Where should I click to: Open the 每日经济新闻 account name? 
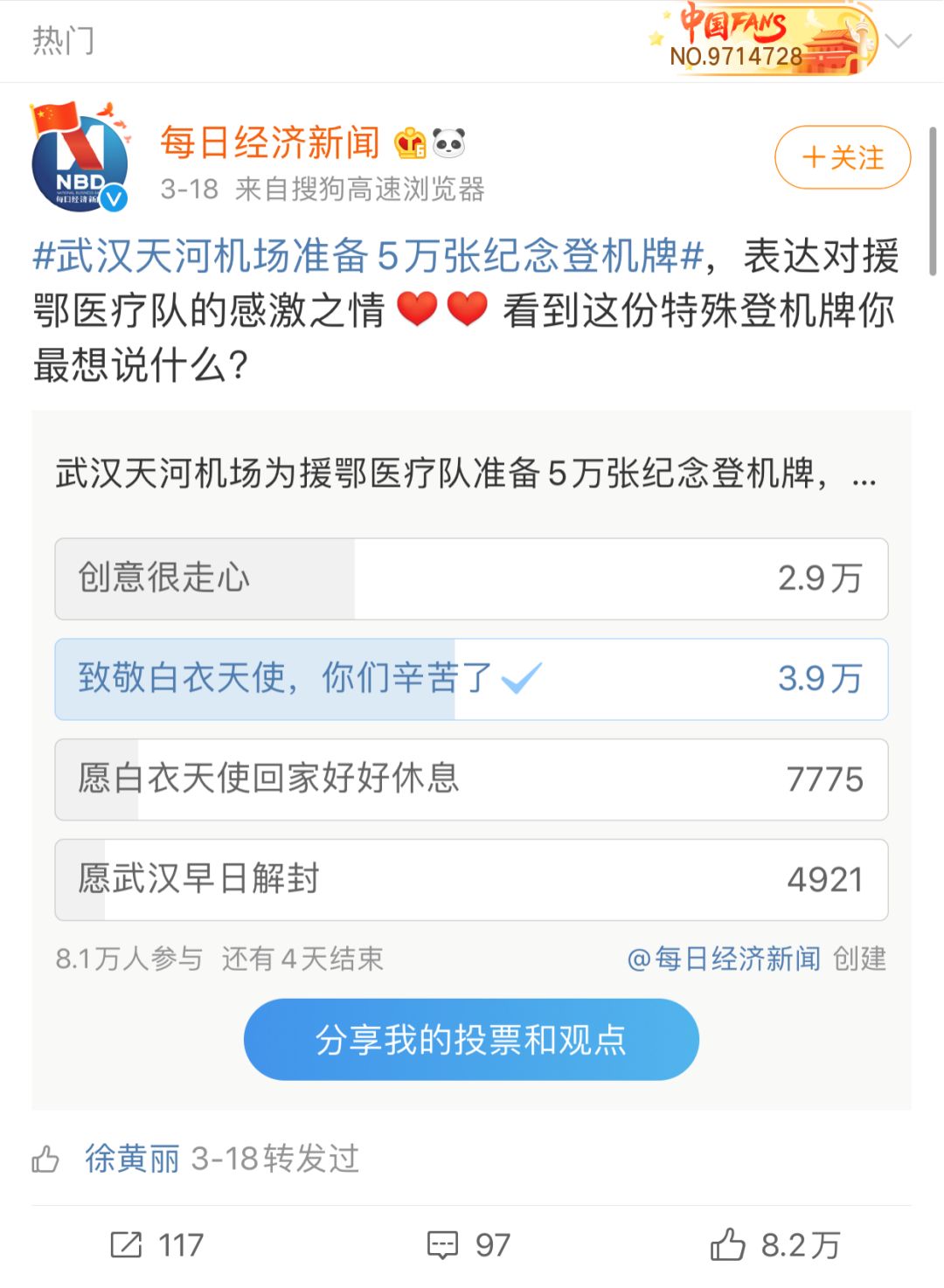(x=269, y=142)
